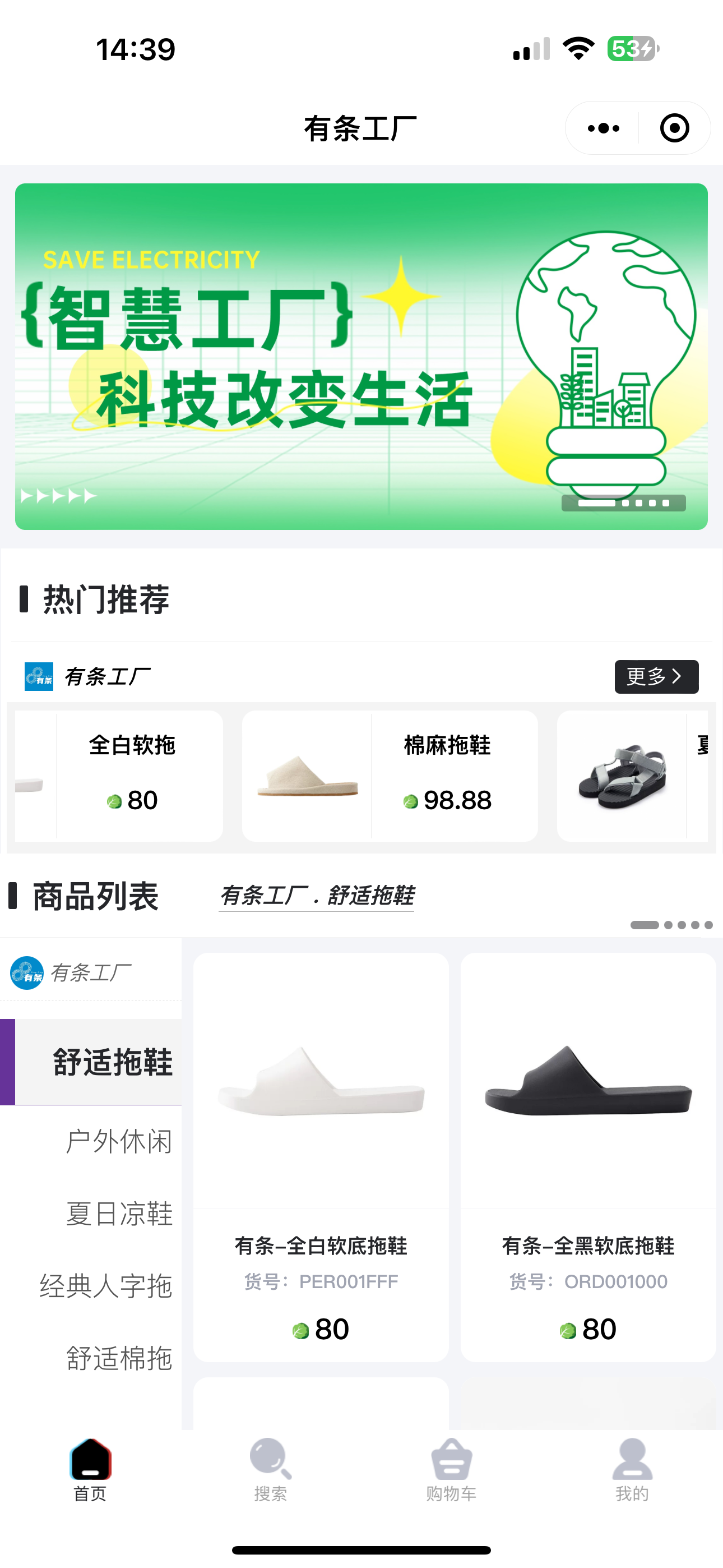
Task: Open the 全白软拖 recommended item
Action: click(132, 775)
